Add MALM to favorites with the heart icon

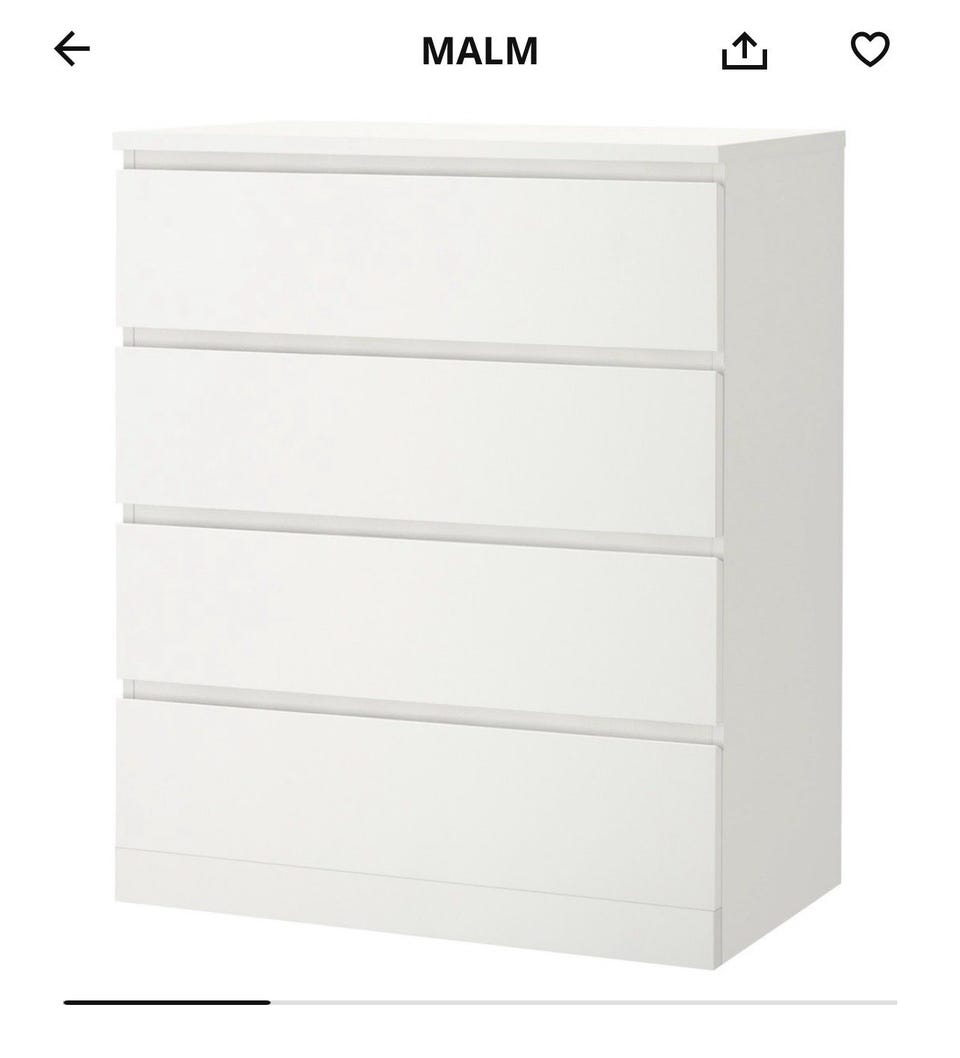click(x=869, y=49)
